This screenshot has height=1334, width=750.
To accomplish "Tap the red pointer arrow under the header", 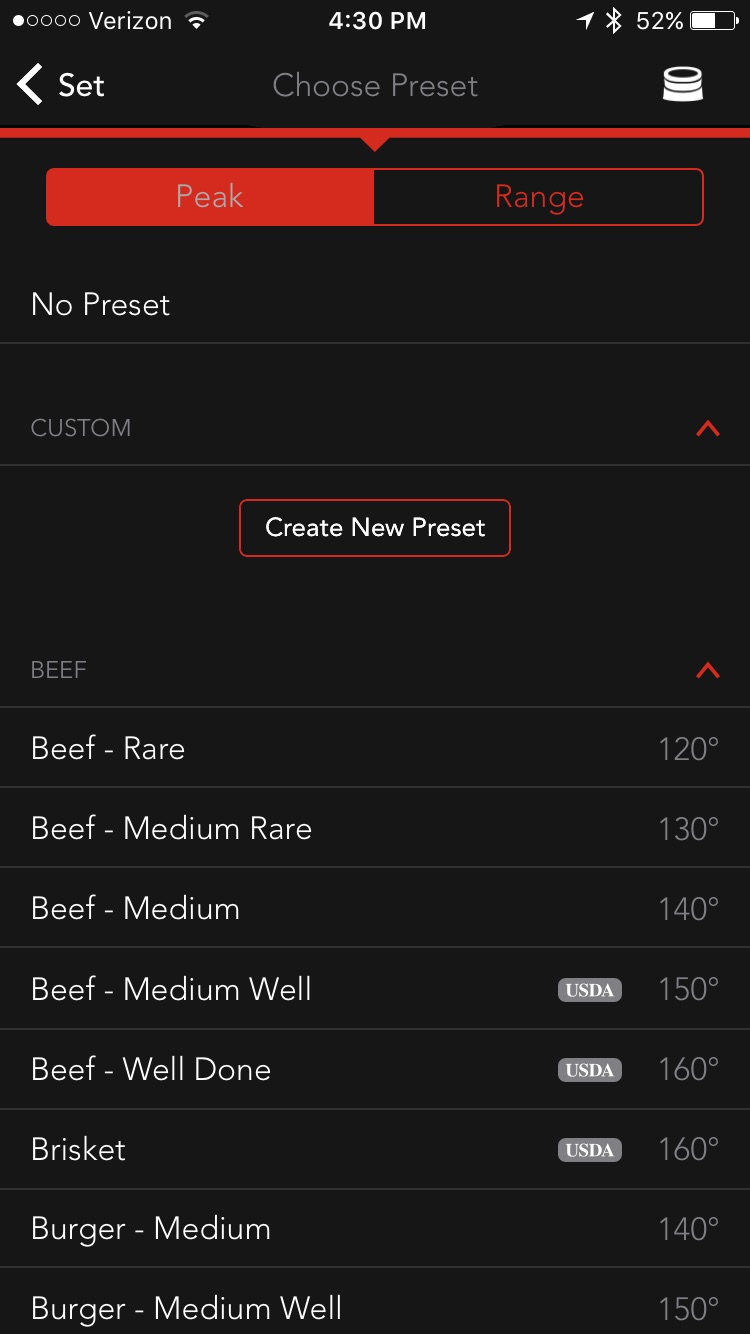I will pyautogui.click(x=375, y=143).
